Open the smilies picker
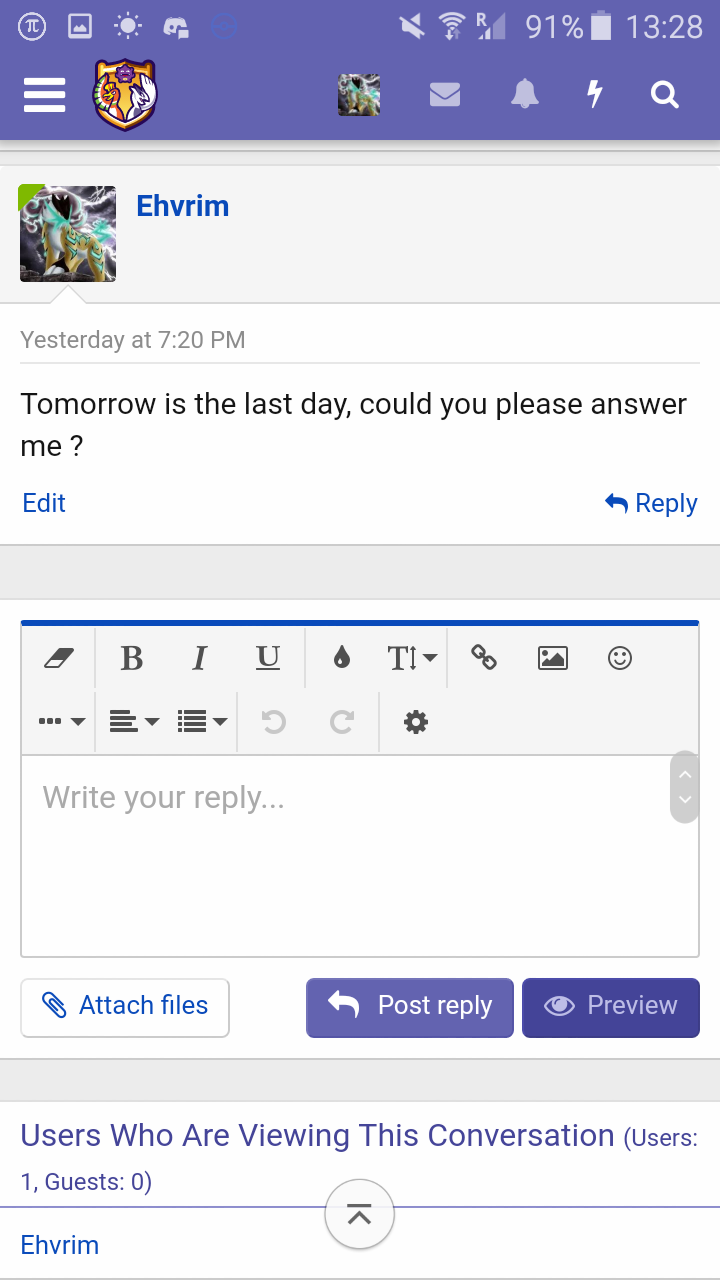720x1280 pixels. click(x=620, y=658)
